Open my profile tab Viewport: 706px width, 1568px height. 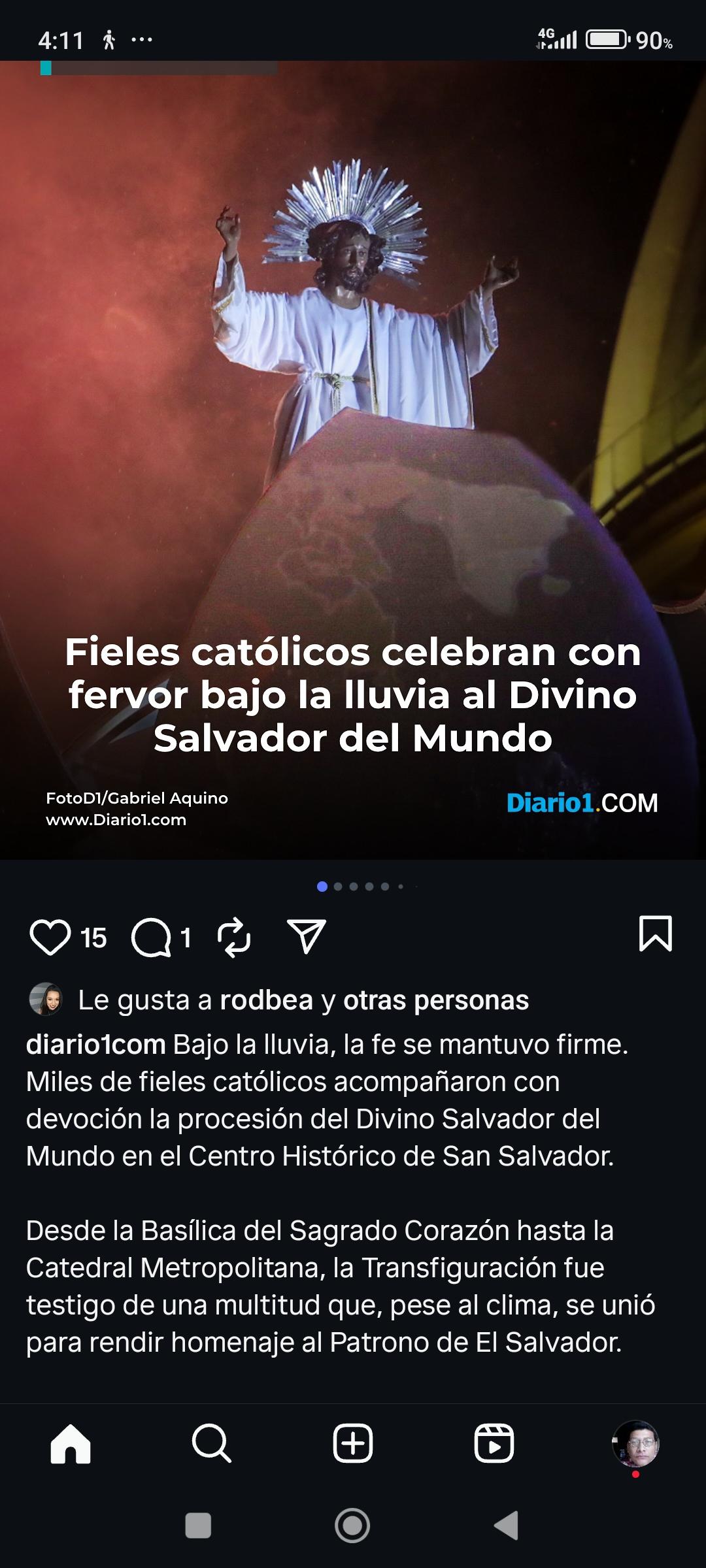click(635, 1443)
